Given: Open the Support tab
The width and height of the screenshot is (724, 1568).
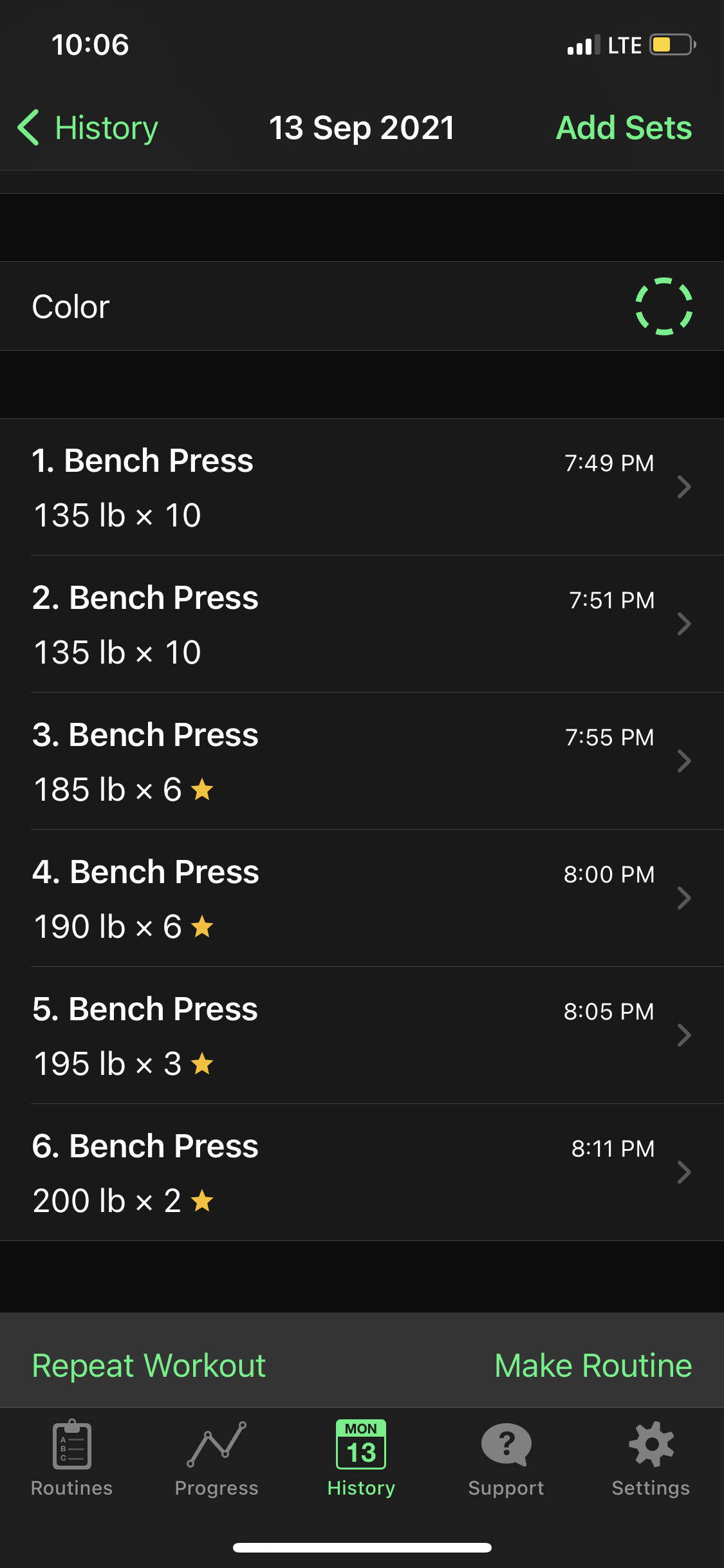Looking at the screenshot, I should click(506, 1459).
